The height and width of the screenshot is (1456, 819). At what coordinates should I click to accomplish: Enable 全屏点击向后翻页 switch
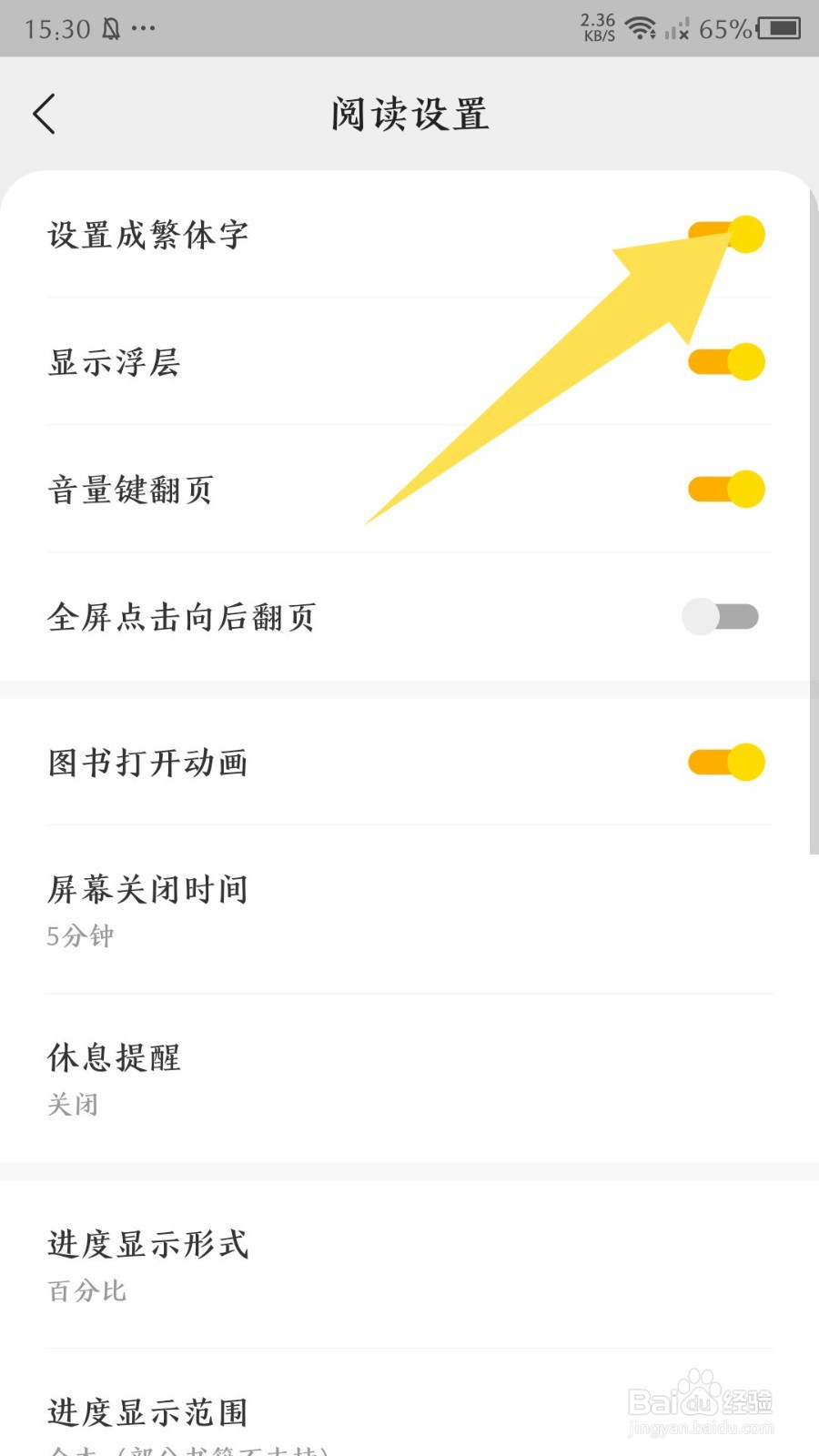click(721, 617)
